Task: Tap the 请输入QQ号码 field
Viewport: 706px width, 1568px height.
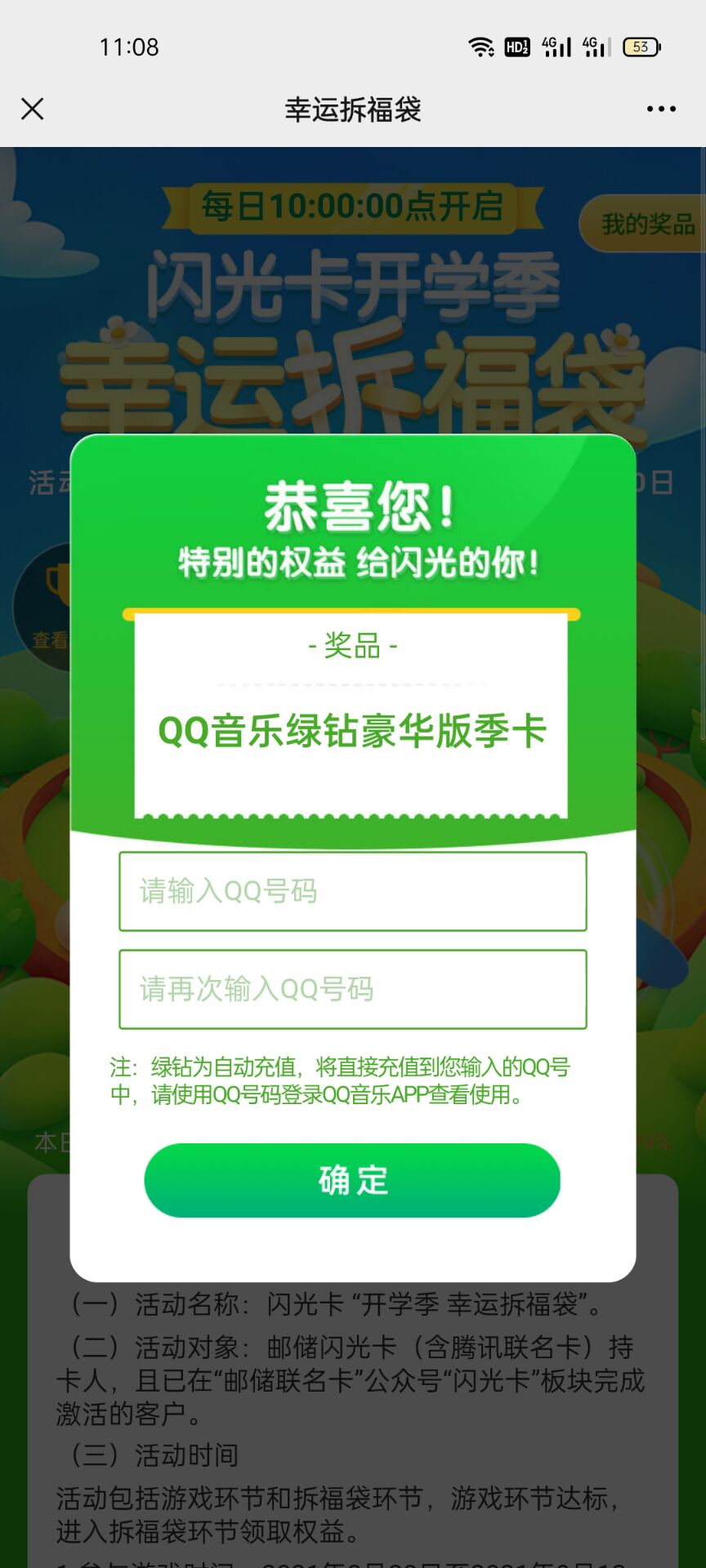Action: (x=352, y=891)
